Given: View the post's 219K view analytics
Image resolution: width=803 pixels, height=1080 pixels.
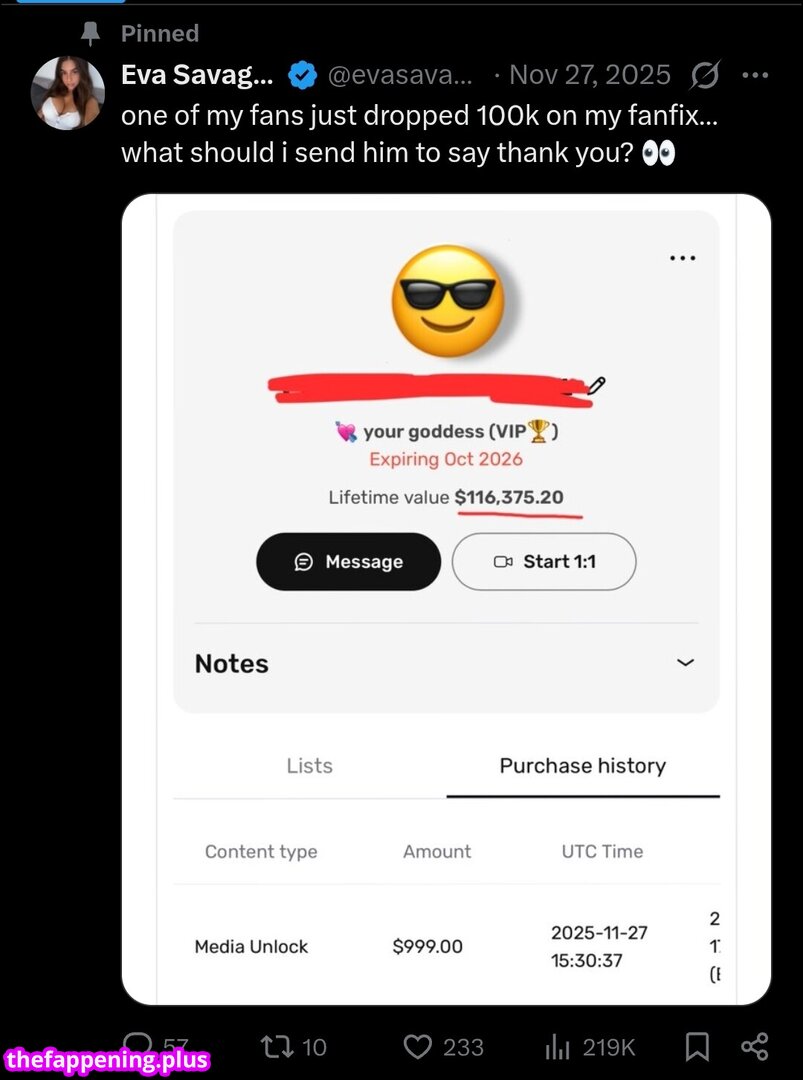Looking at the screenshot, I should (558, 1046).
